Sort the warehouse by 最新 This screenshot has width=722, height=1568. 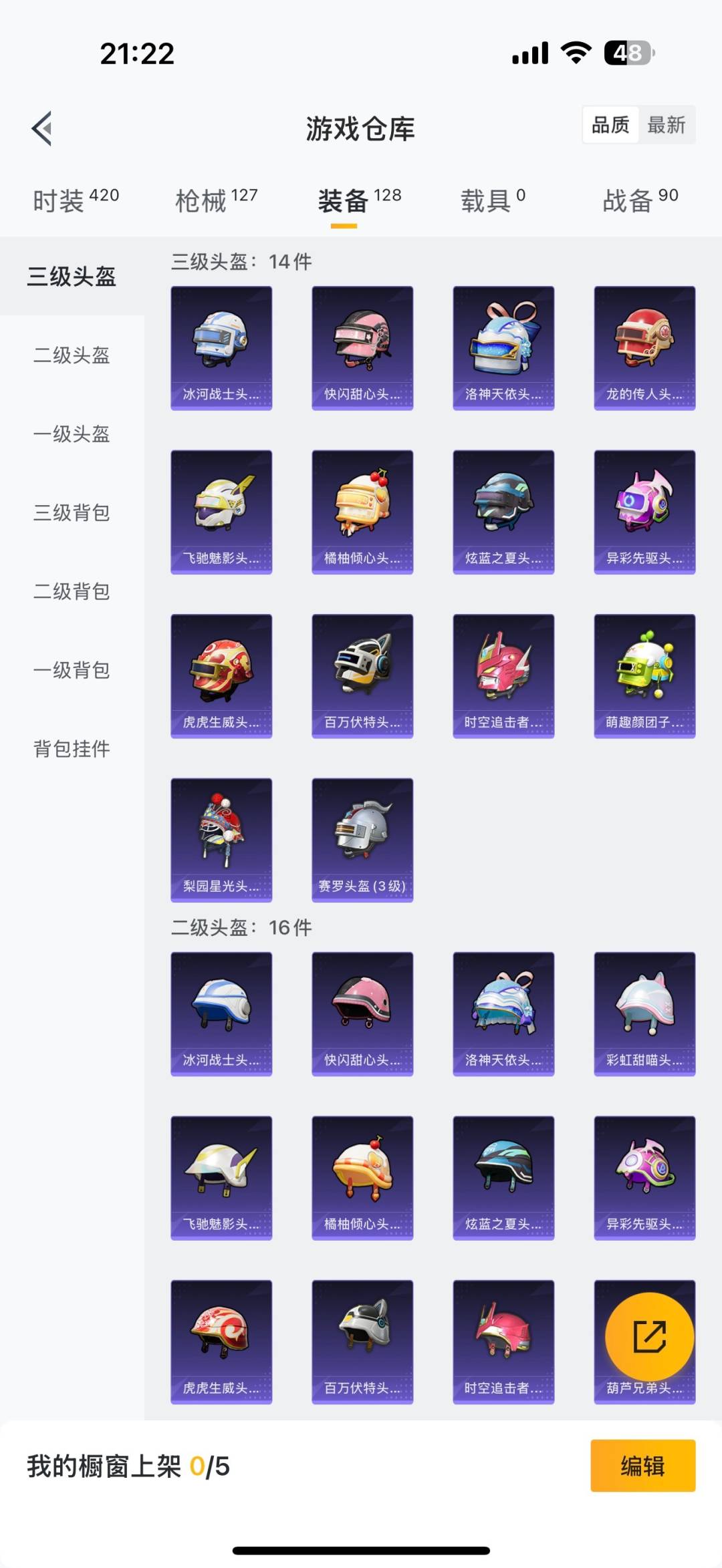click(666, 125)
